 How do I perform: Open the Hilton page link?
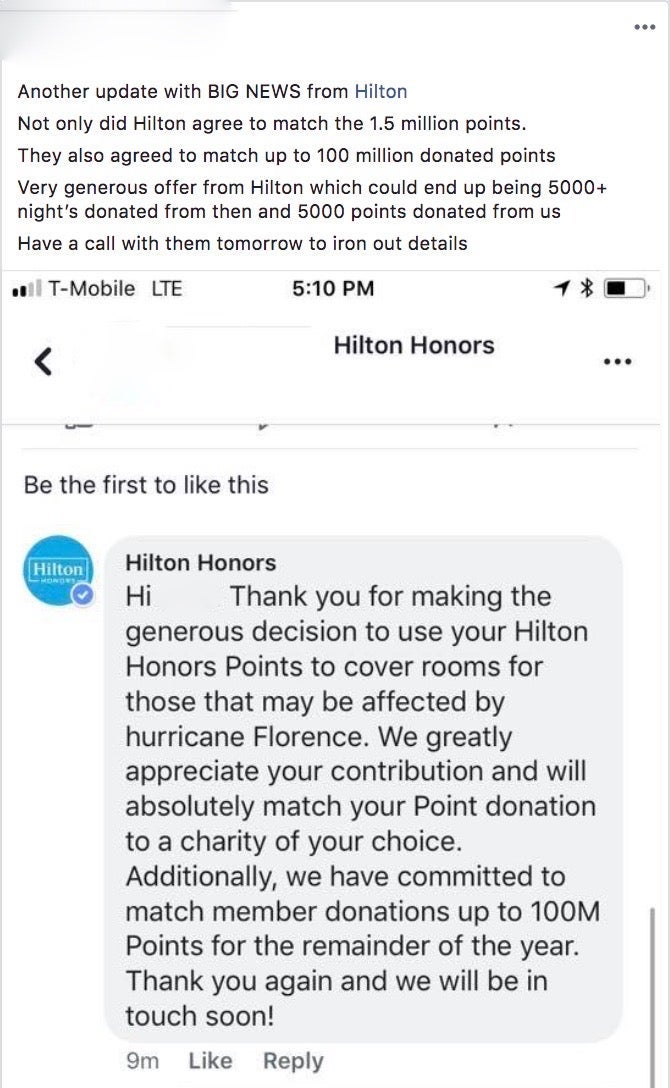(x=380, y=92)
